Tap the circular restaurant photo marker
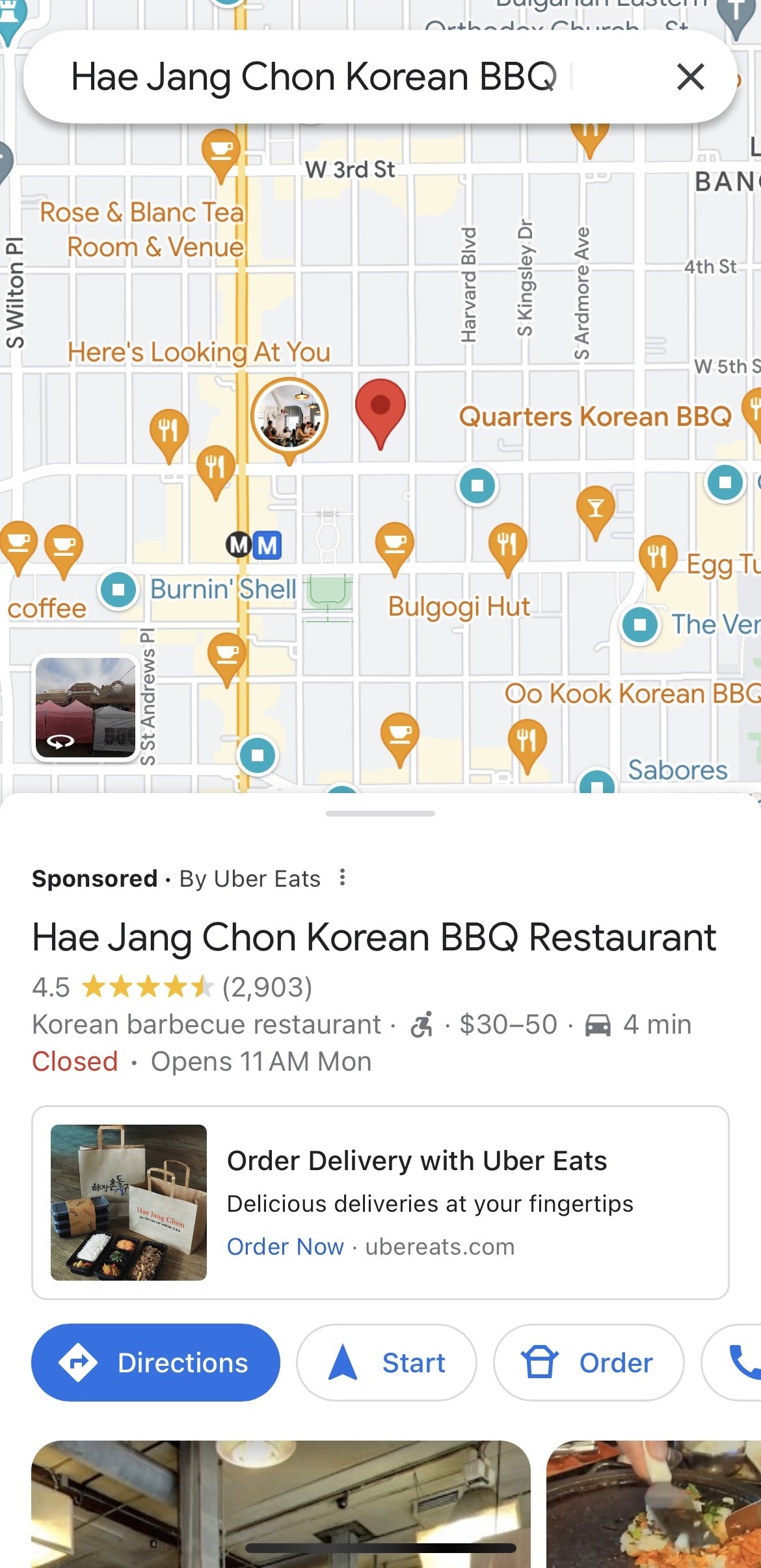Image resolution: width=761 pixels, height=1568 pixels. (x=288, y=416)
